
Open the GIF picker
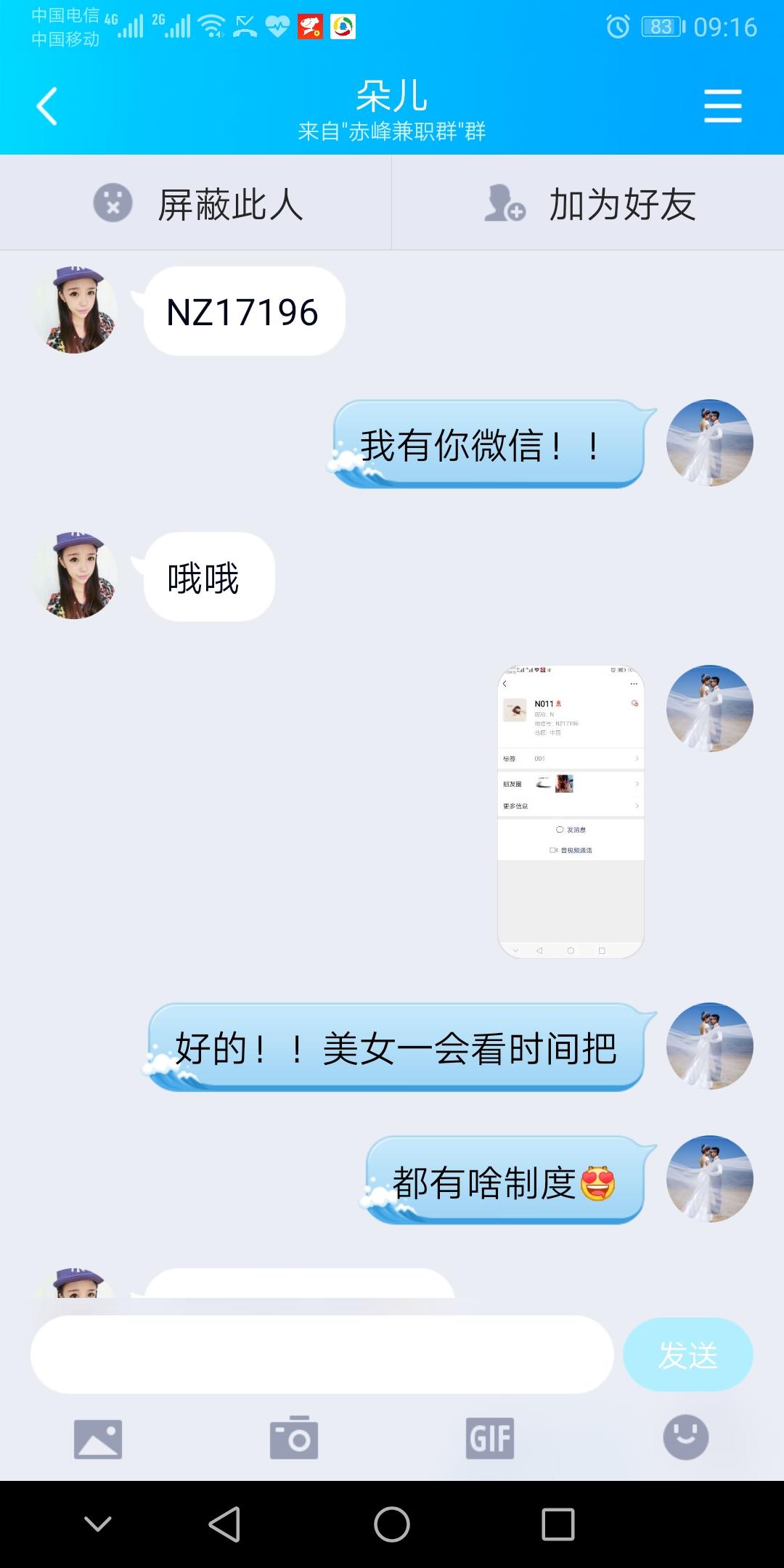pyautogui.click(x=490, y=1438)
